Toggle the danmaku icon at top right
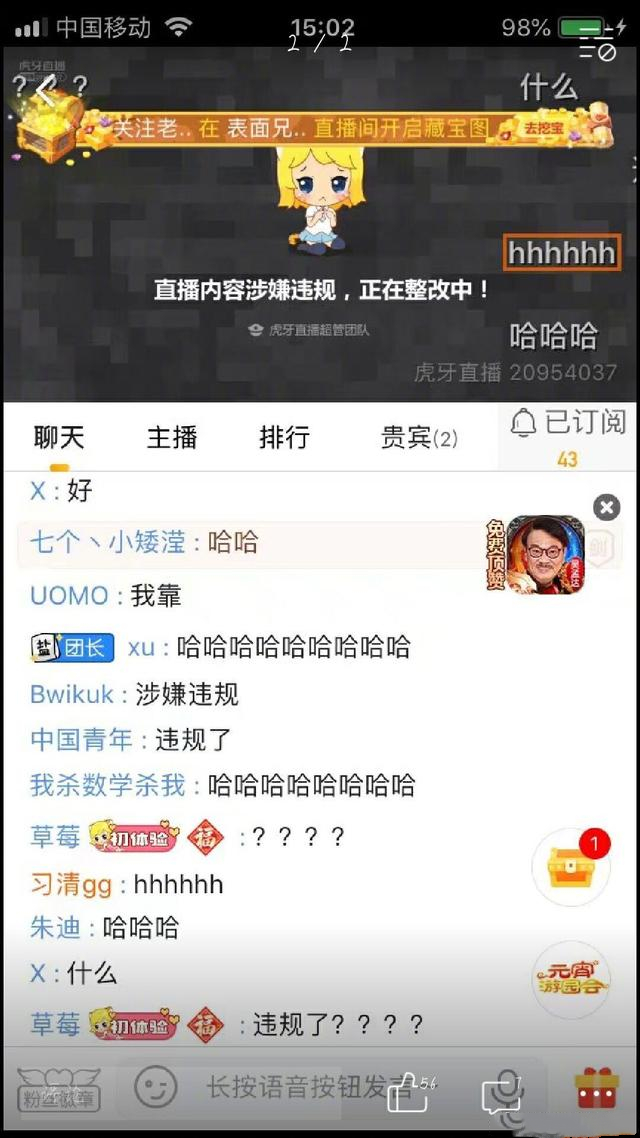 (599, 43)
